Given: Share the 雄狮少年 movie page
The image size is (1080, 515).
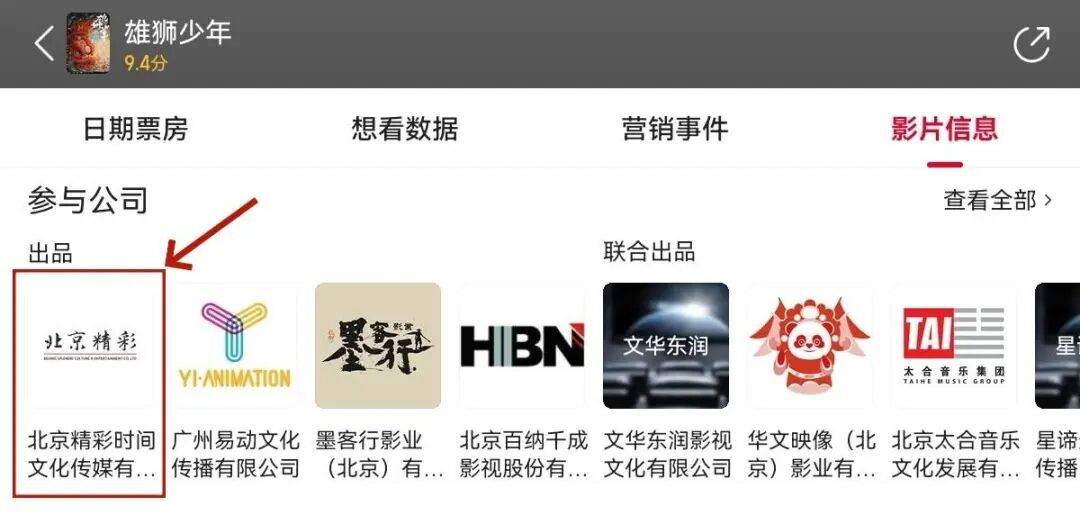Looking at the screenshot, I should pyautogui.click(x=1031, y=45).
